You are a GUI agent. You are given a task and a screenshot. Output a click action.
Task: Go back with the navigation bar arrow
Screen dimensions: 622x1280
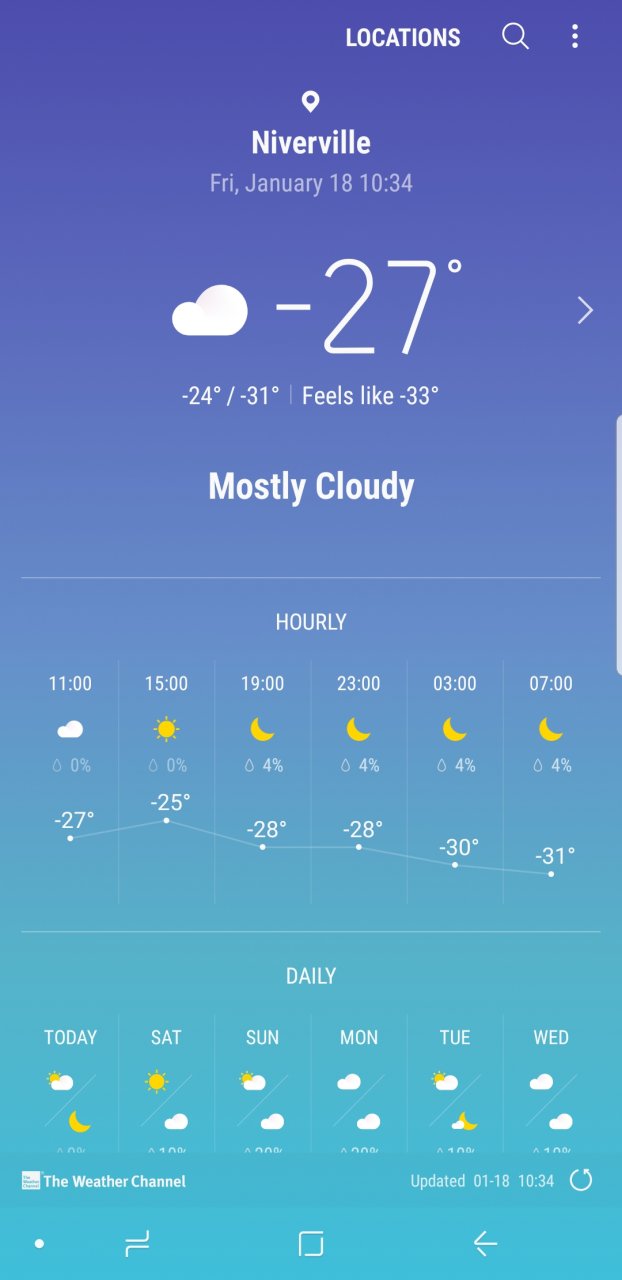485,1244
